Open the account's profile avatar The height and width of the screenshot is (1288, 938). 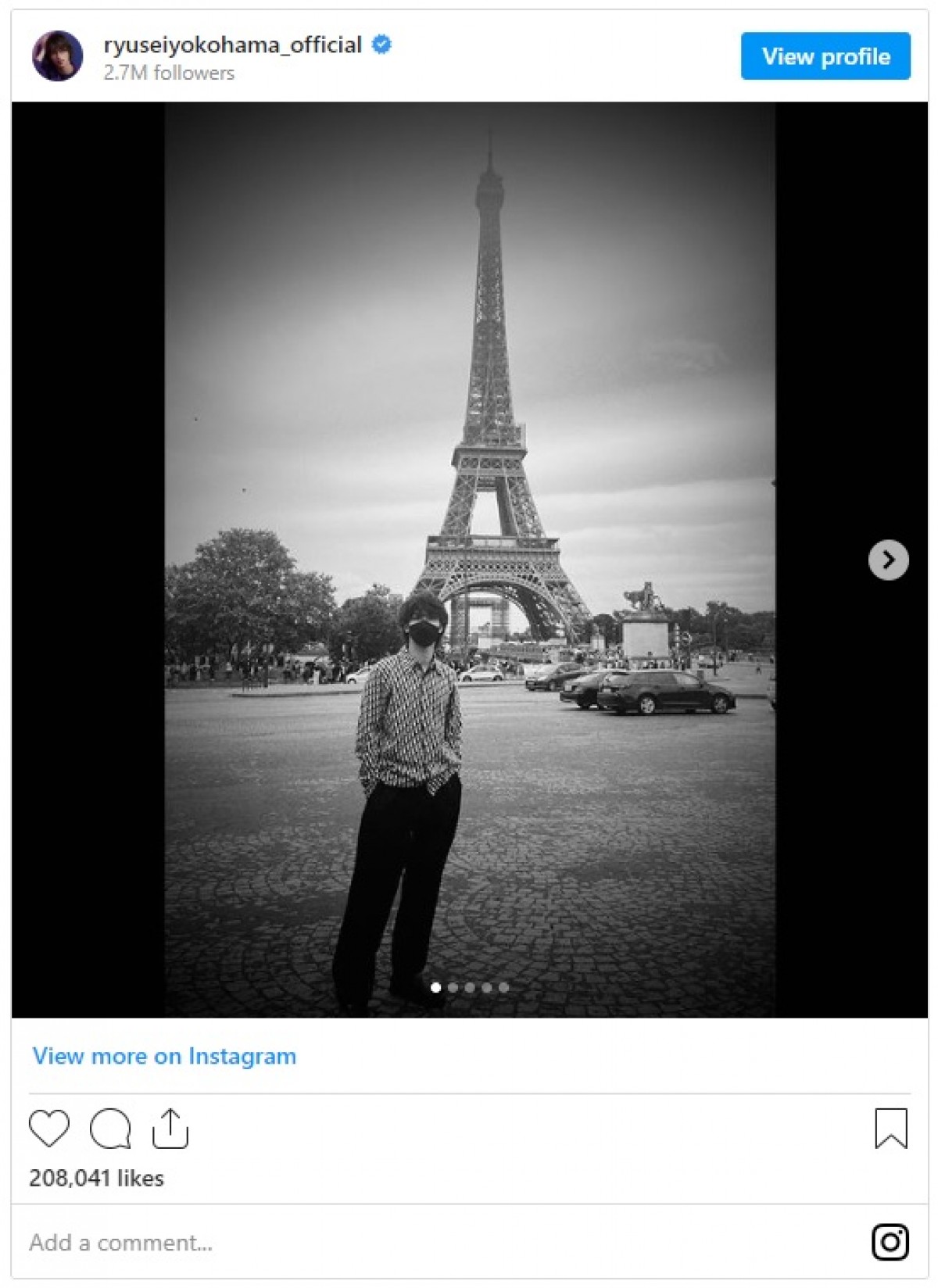click(57, 56)
